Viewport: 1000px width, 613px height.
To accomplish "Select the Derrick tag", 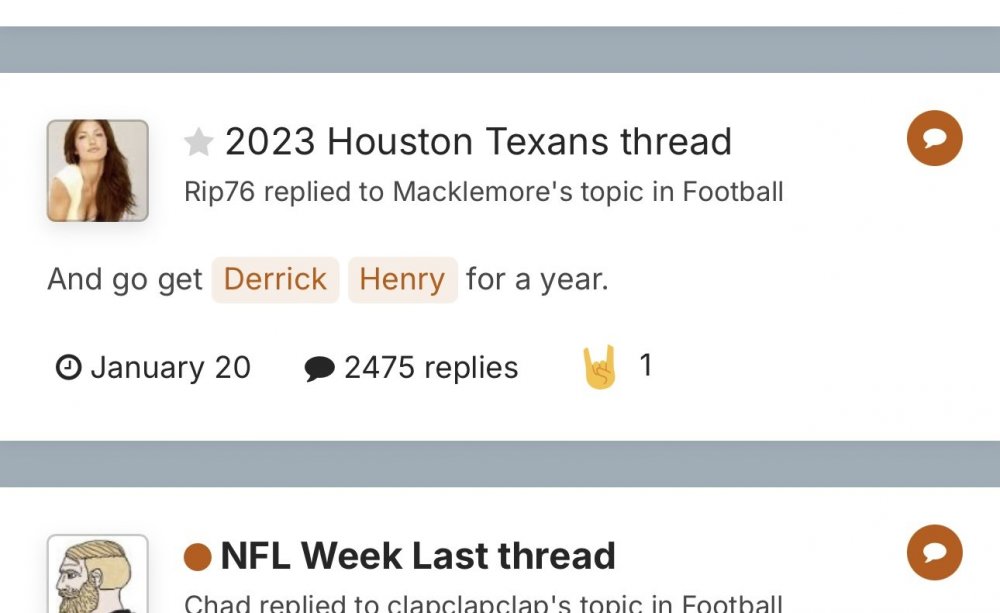I will (275, 279).
